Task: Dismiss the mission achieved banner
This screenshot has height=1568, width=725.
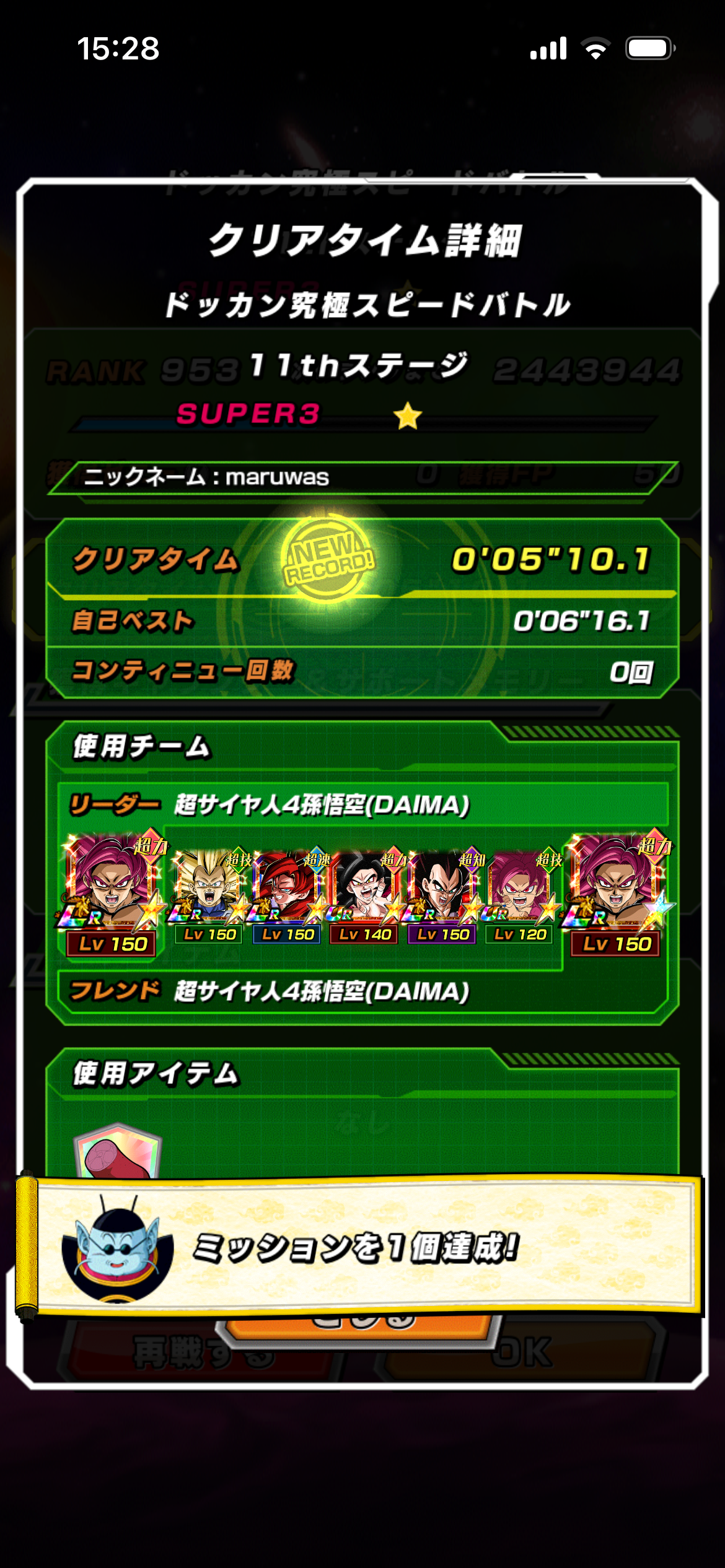Action: [359, 1247]
